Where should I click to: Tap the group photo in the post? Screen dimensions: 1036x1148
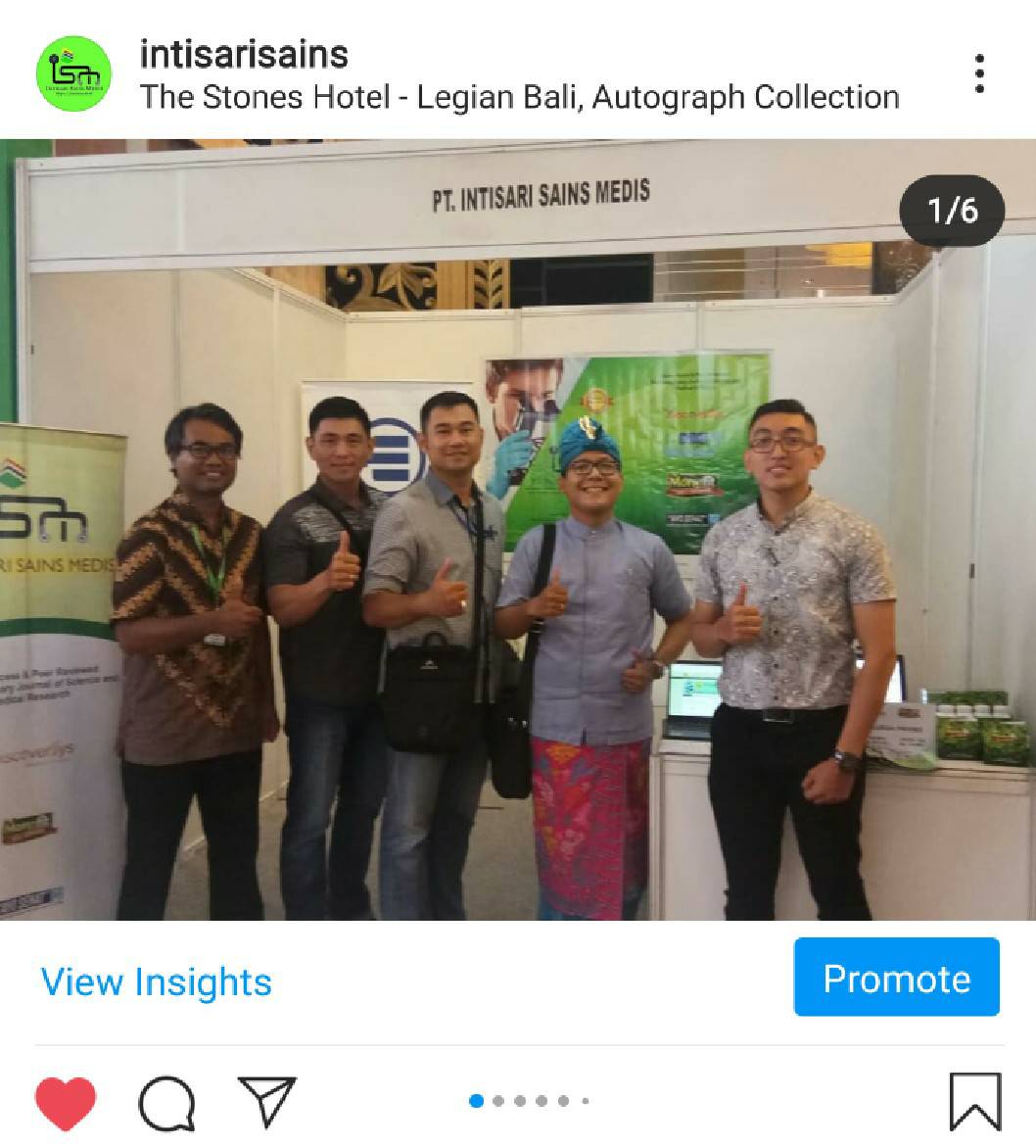[518, 529]
